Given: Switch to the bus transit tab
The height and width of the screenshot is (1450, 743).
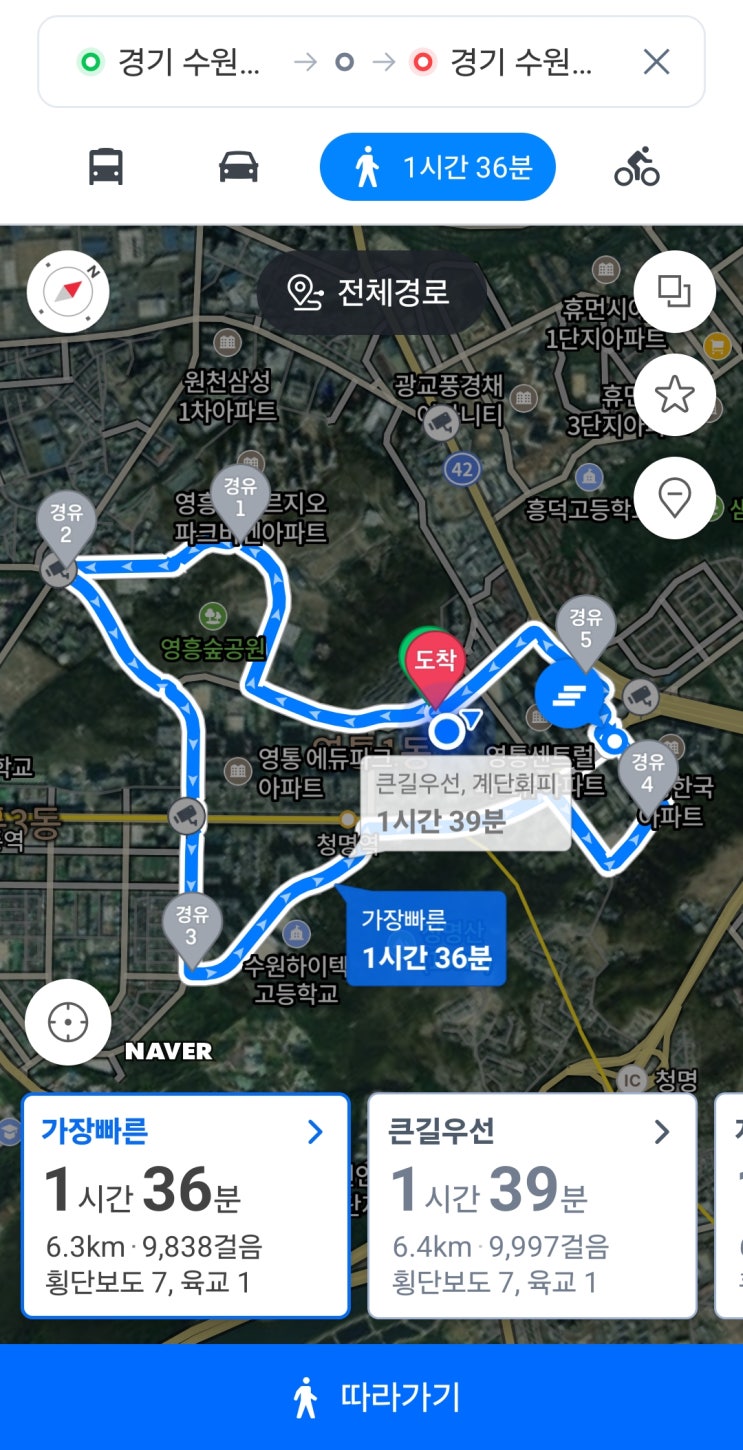Looking at the screenshot, I should (x=106, y=167).
